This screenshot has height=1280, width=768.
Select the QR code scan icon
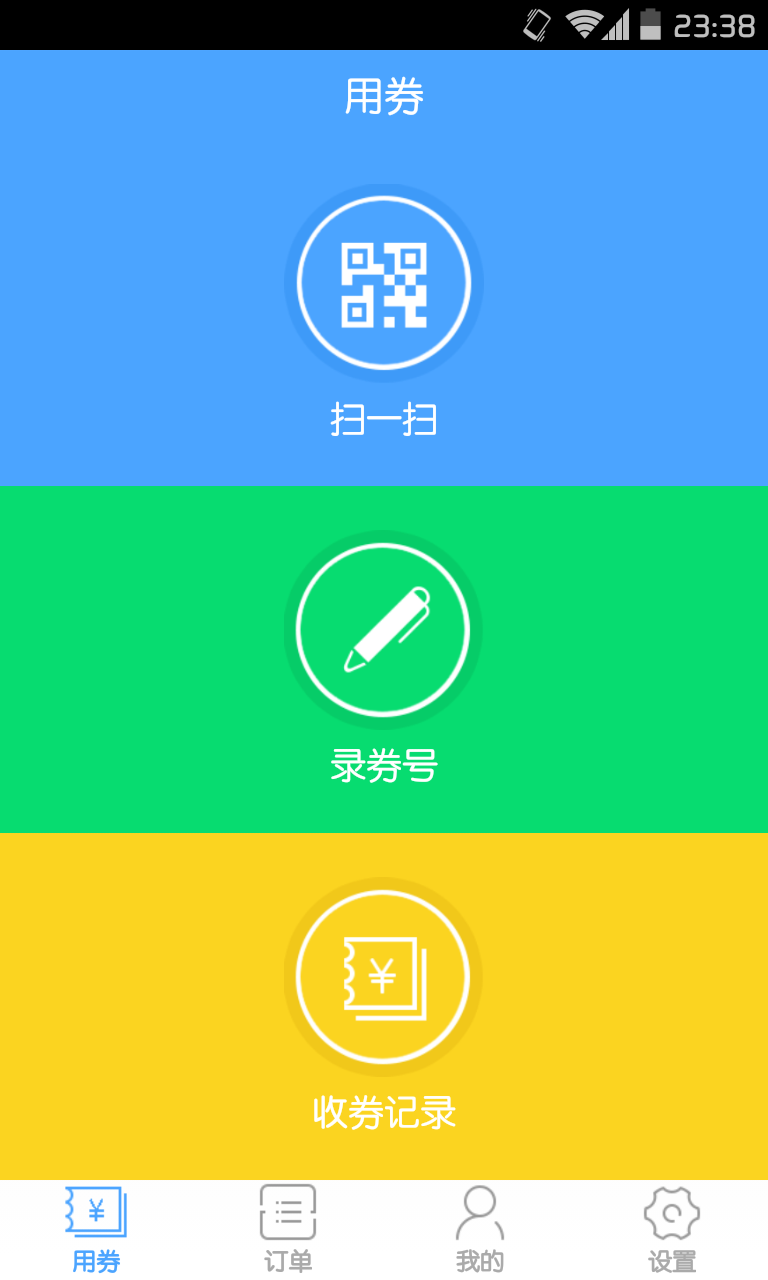384,283
